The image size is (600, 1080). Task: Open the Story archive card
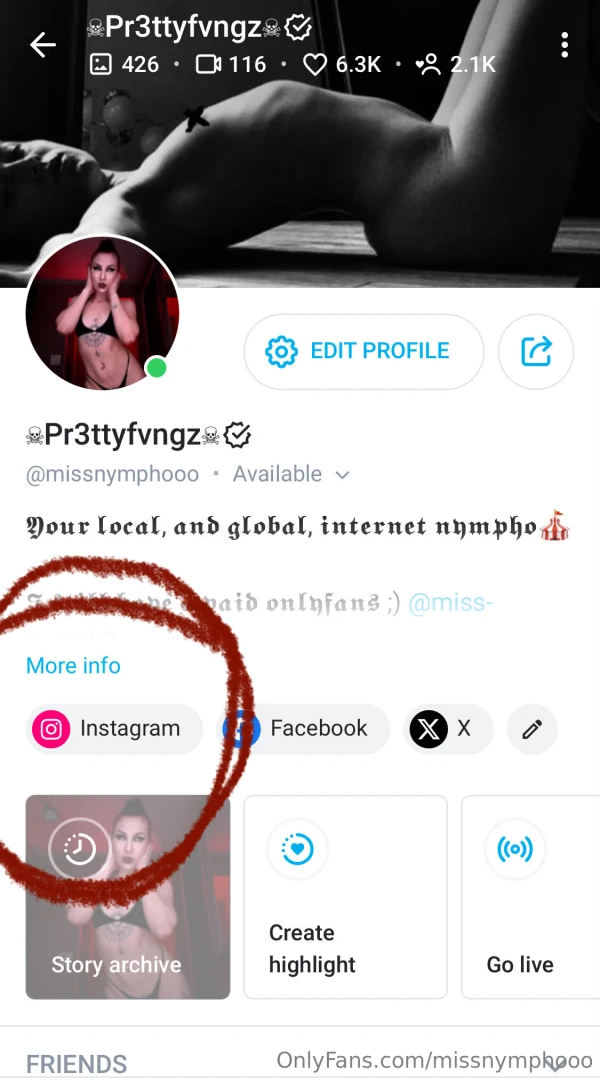coord(127,897)
